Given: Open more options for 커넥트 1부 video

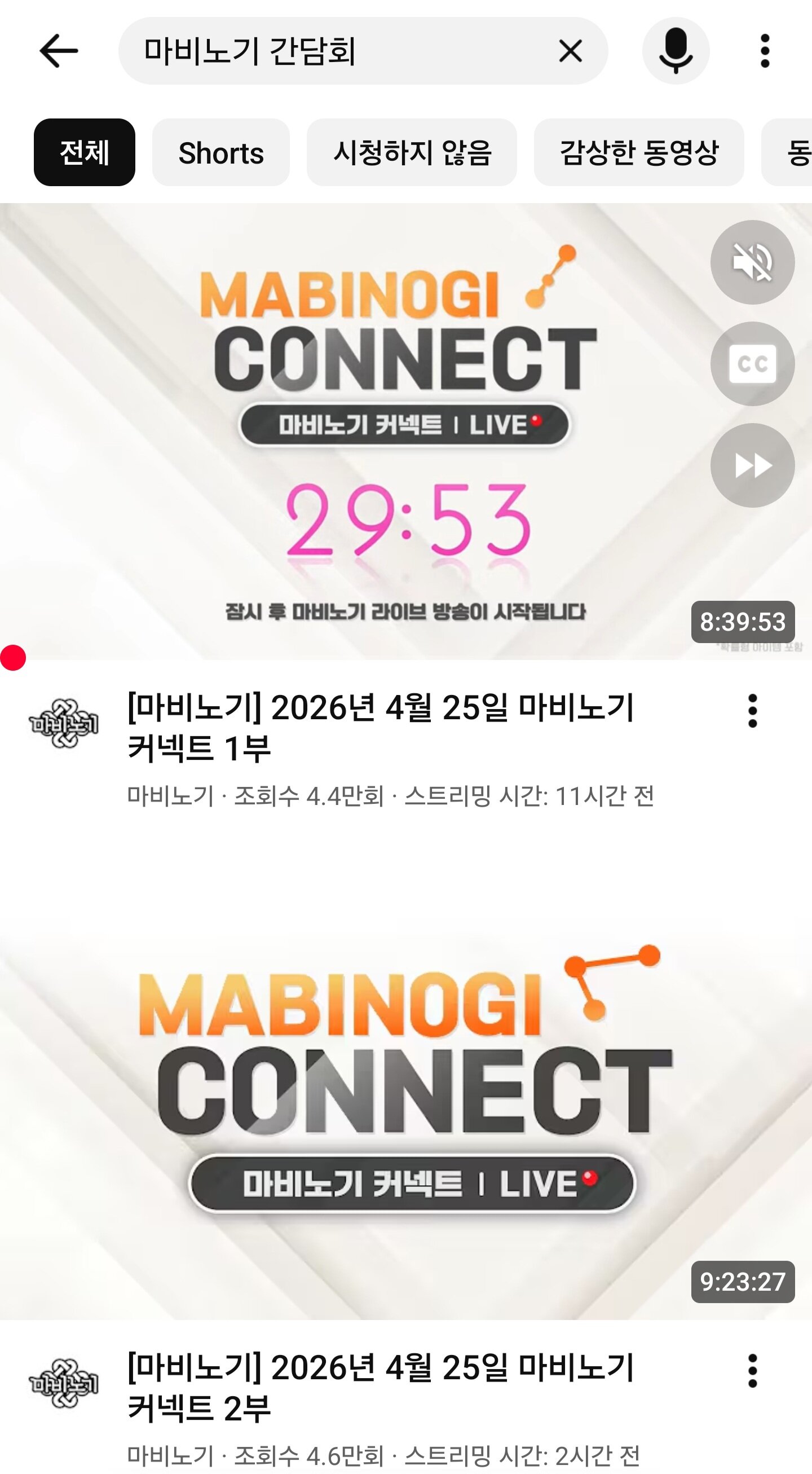Looking at the screenshot, I should pyautogui.click(x=752, y=711).
